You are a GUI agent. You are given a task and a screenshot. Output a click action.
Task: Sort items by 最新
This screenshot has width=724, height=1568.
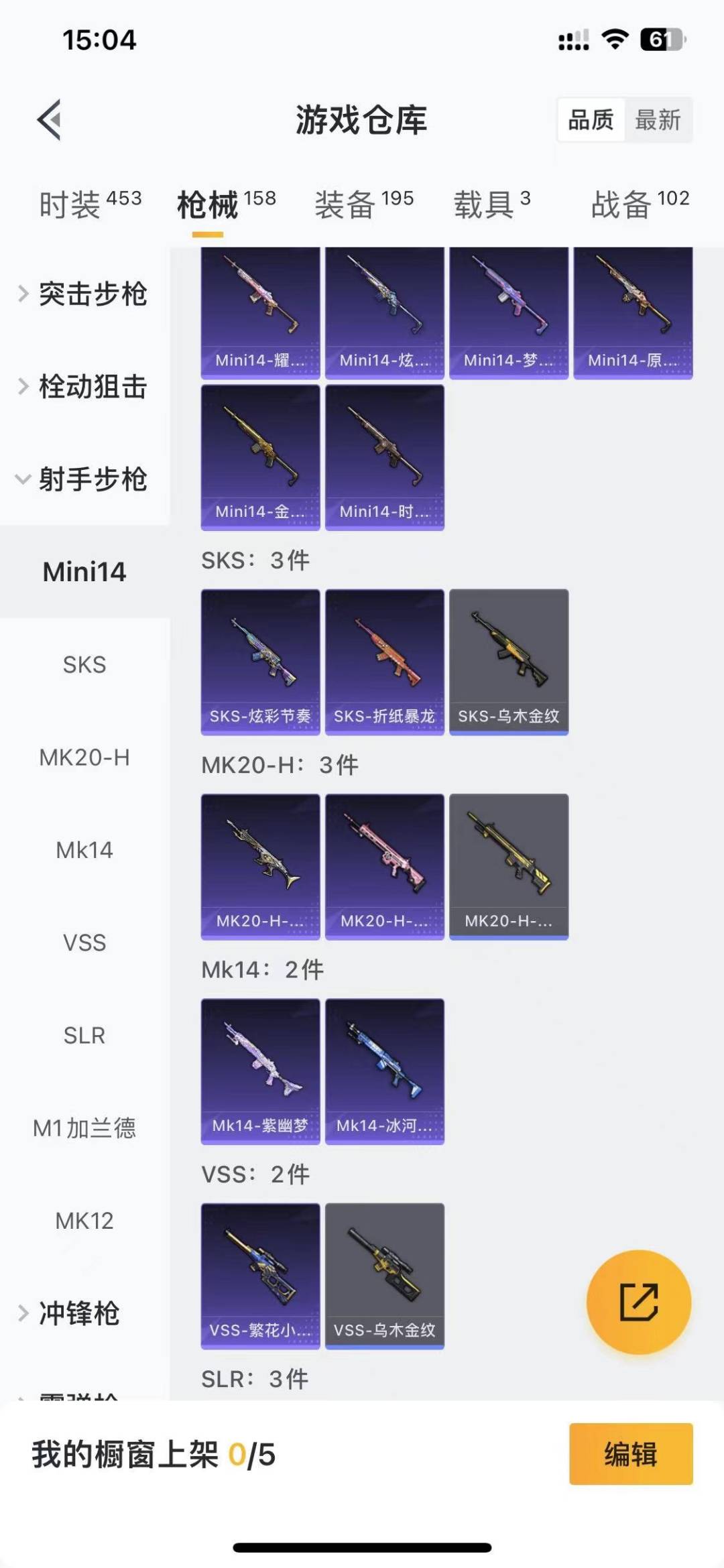coord(658,120)
